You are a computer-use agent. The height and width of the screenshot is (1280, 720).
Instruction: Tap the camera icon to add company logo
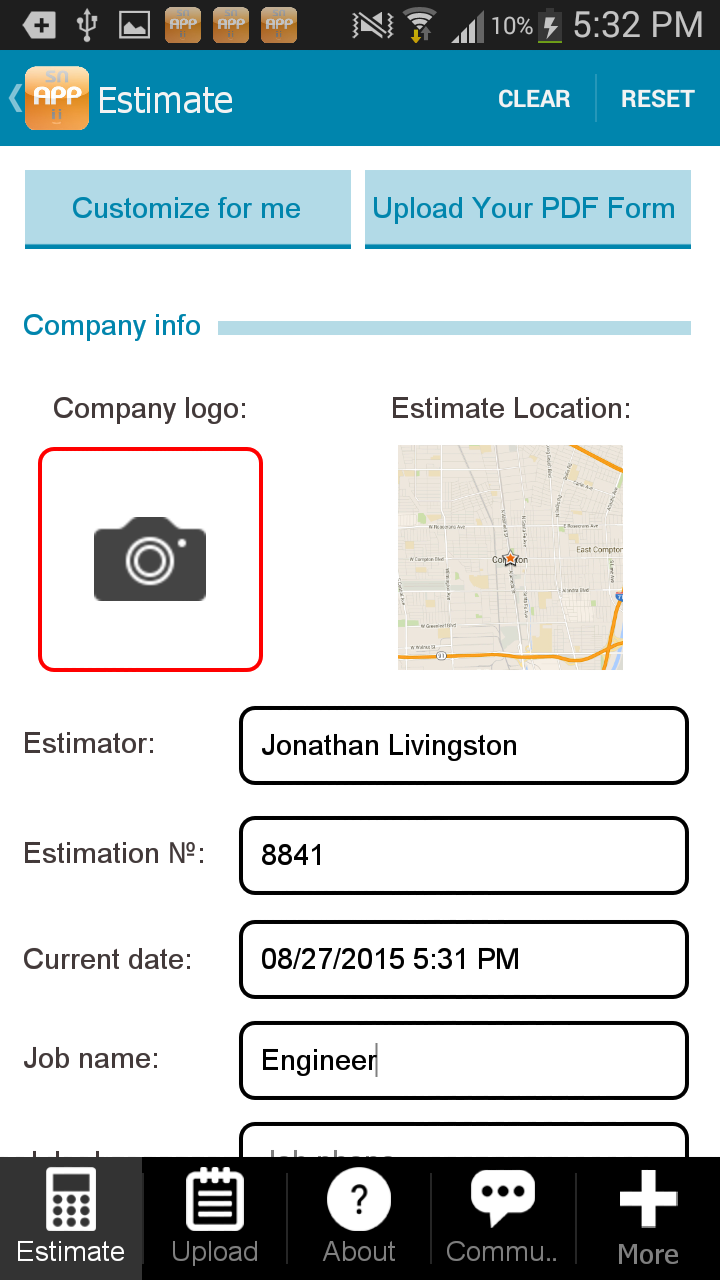point(150,558)
